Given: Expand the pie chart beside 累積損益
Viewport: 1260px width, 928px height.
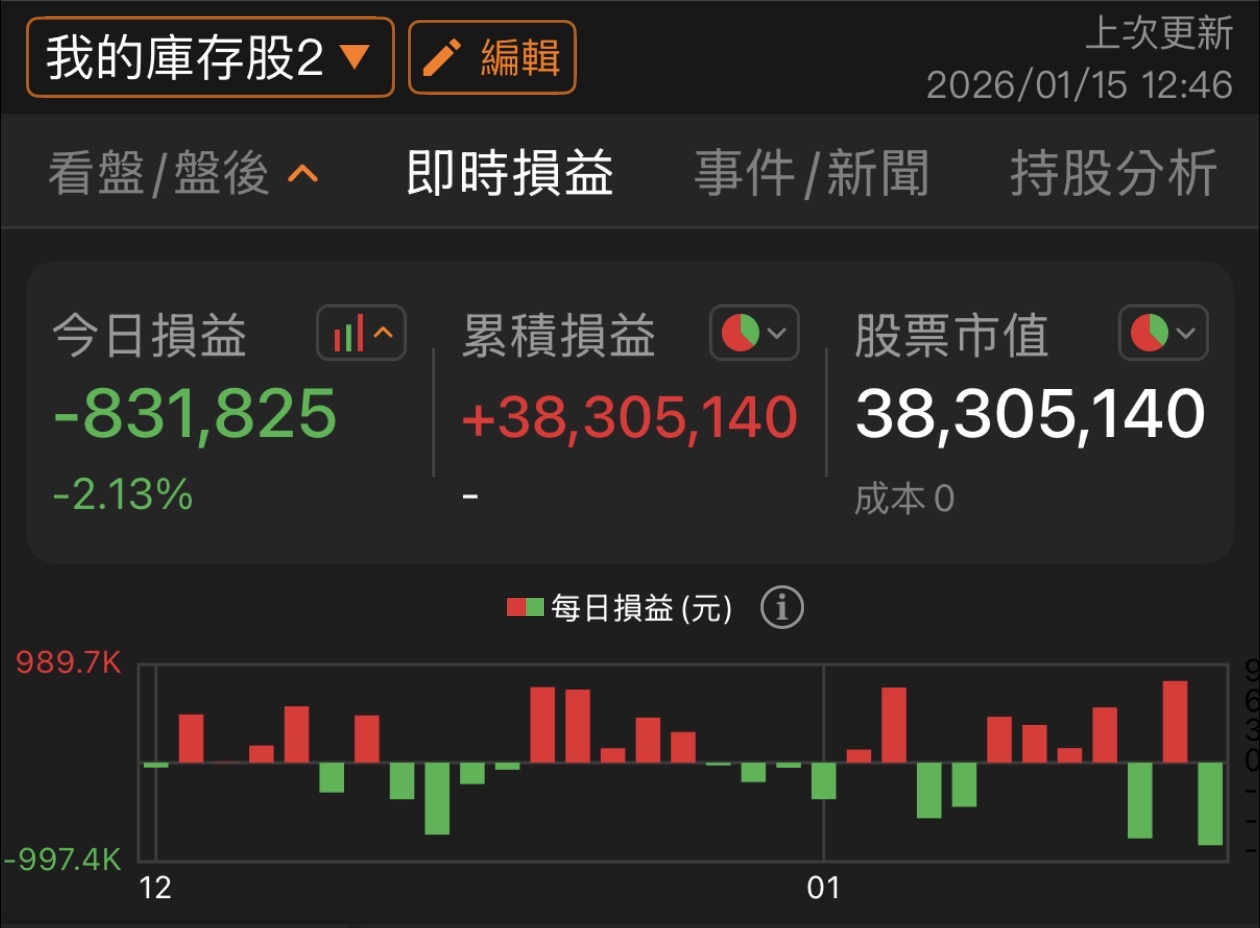Looking at the screenshot, I should [755, 333].
